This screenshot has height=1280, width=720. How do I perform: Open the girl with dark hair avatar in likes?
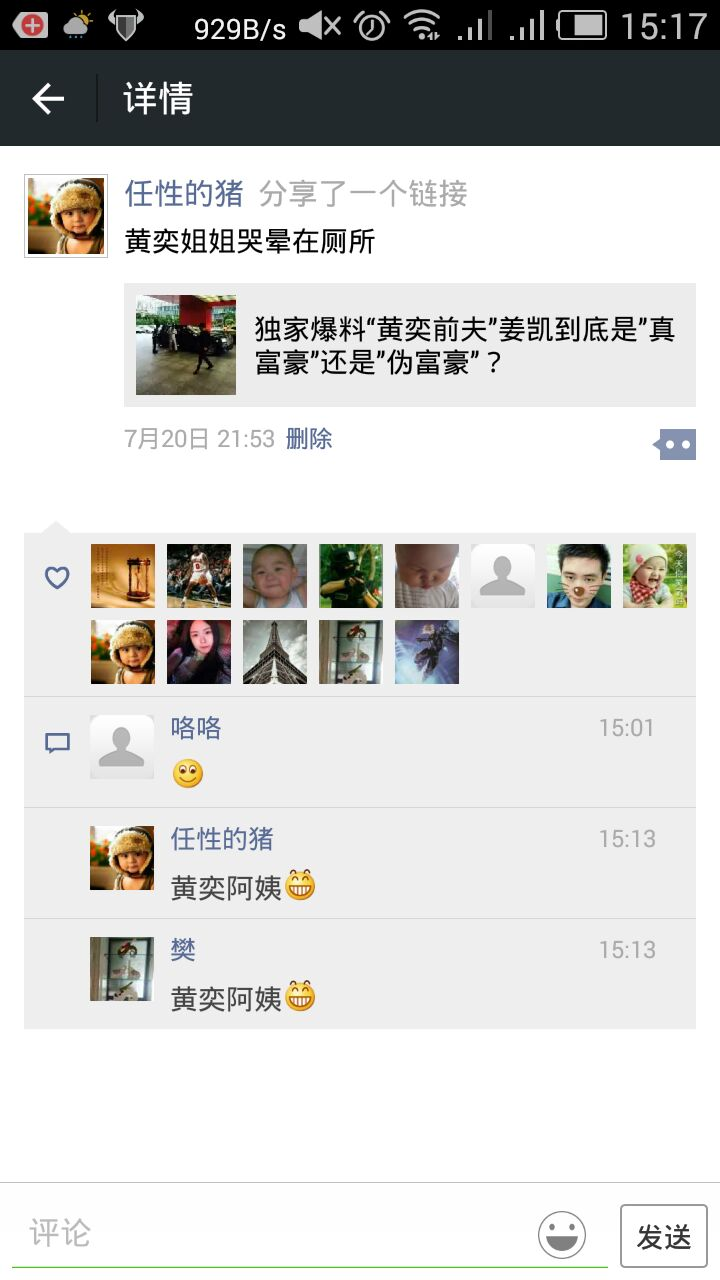[x=199, y=652]
